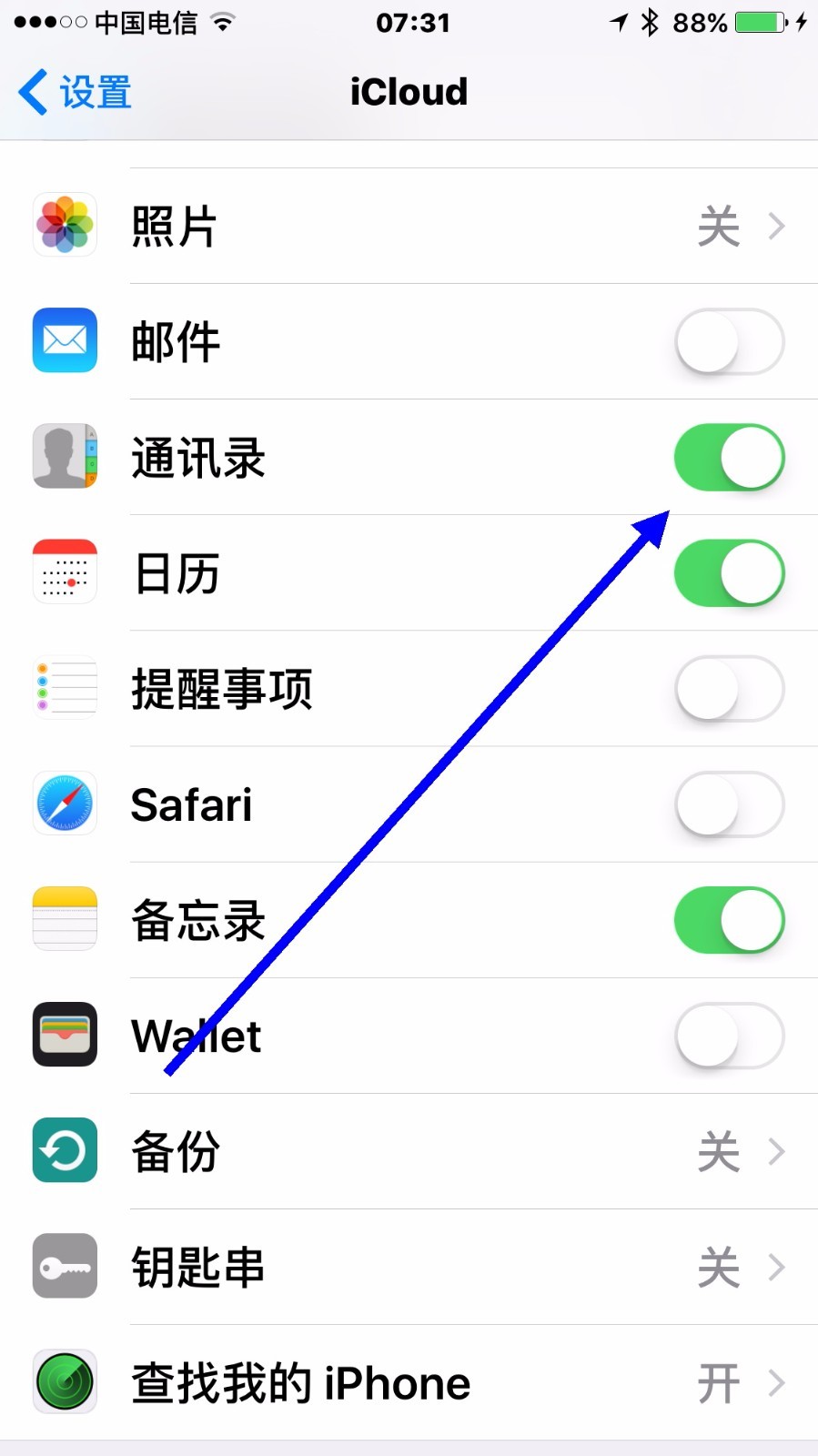Image resolution: width=818 pixels, height=1456 pixels.
Task: Tap the Safari app icon
Action: tap(64, 804)
